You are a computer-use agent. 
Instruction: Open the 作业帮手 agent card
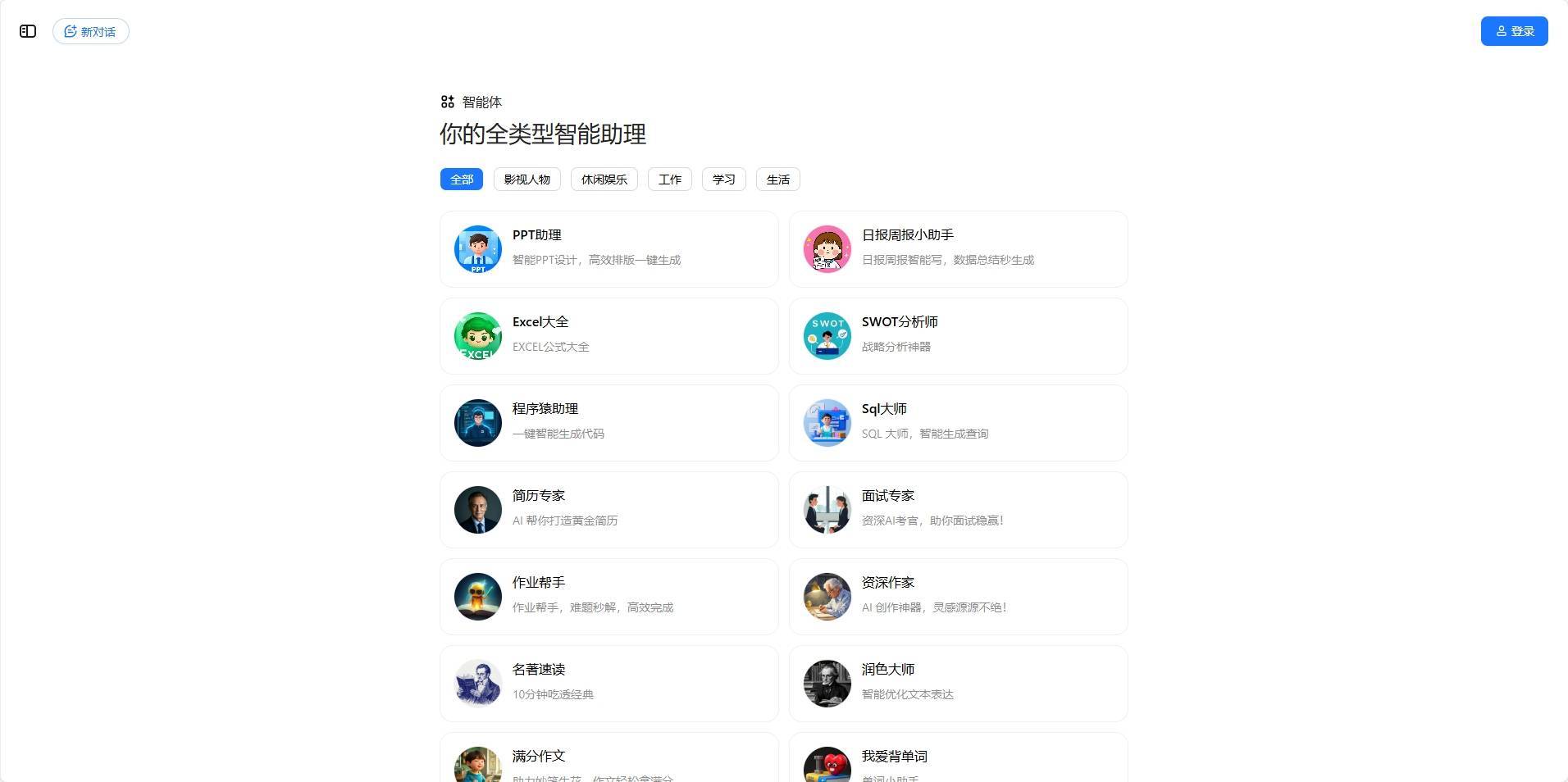609,597
